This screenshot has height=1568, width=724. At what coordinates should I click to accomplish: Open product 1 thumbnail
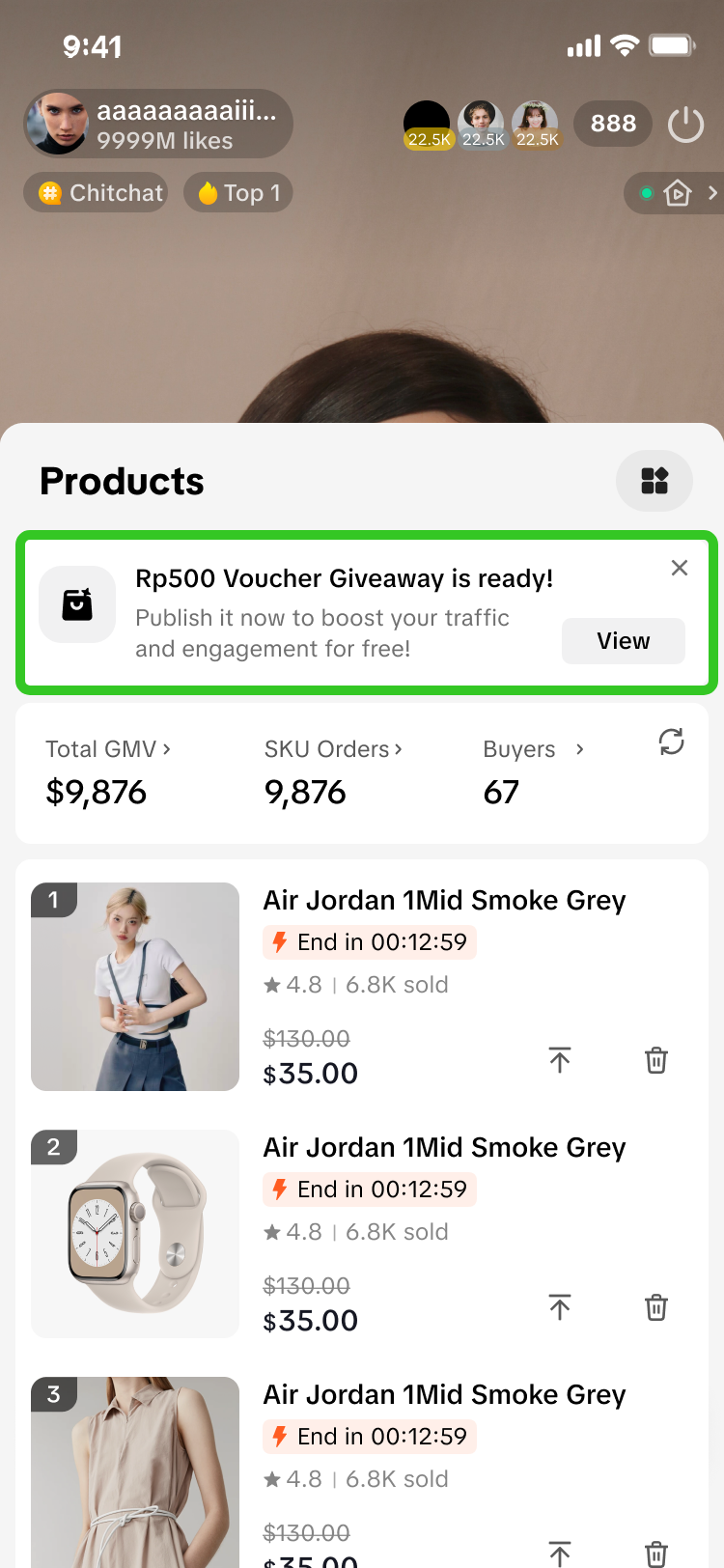[x=135, y=987]
